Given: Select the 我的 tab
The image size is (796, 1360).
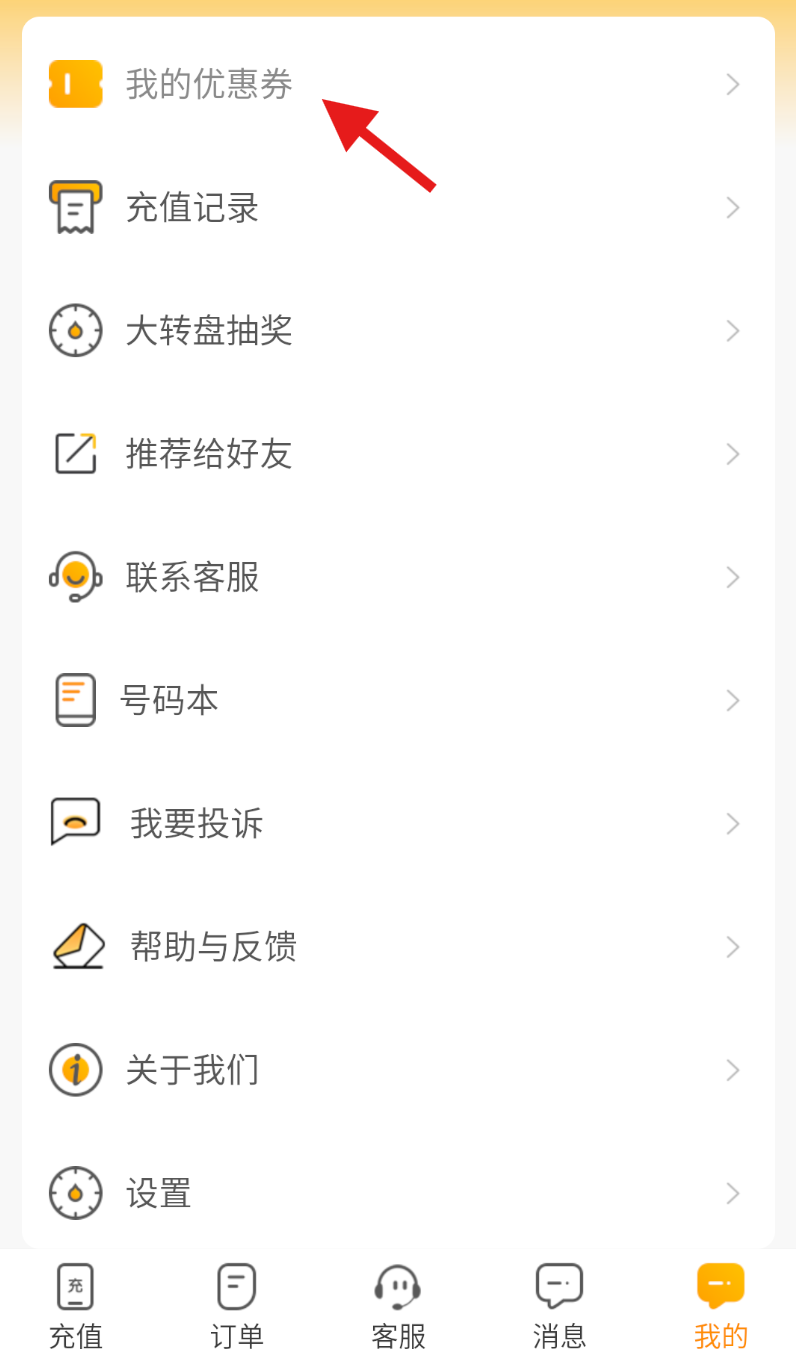Looking at the screenshot, I should [721, 1306].
